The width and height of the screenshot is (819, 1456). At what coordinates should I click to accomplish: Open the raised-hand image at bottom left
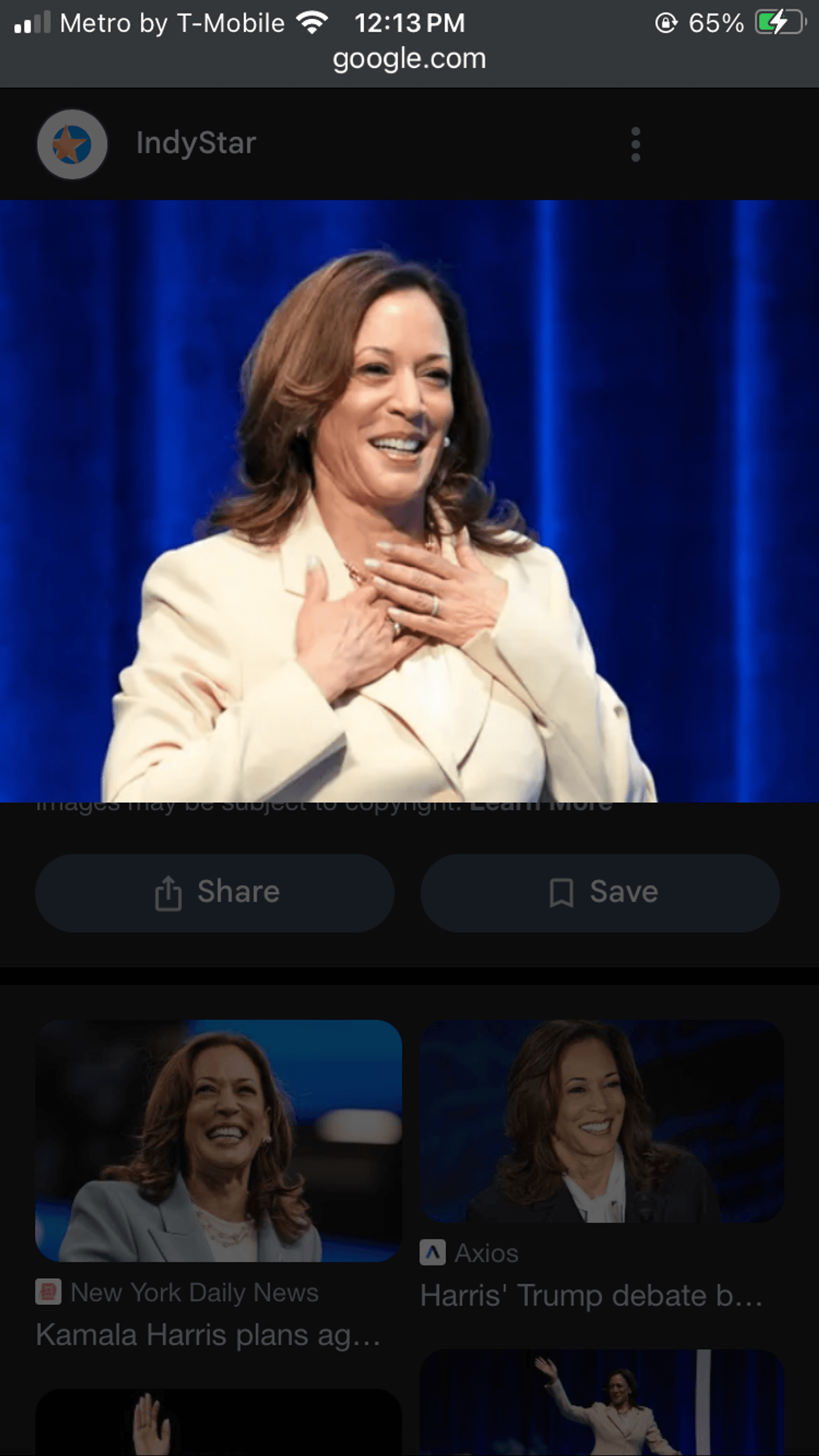(x=218, y=1423)
